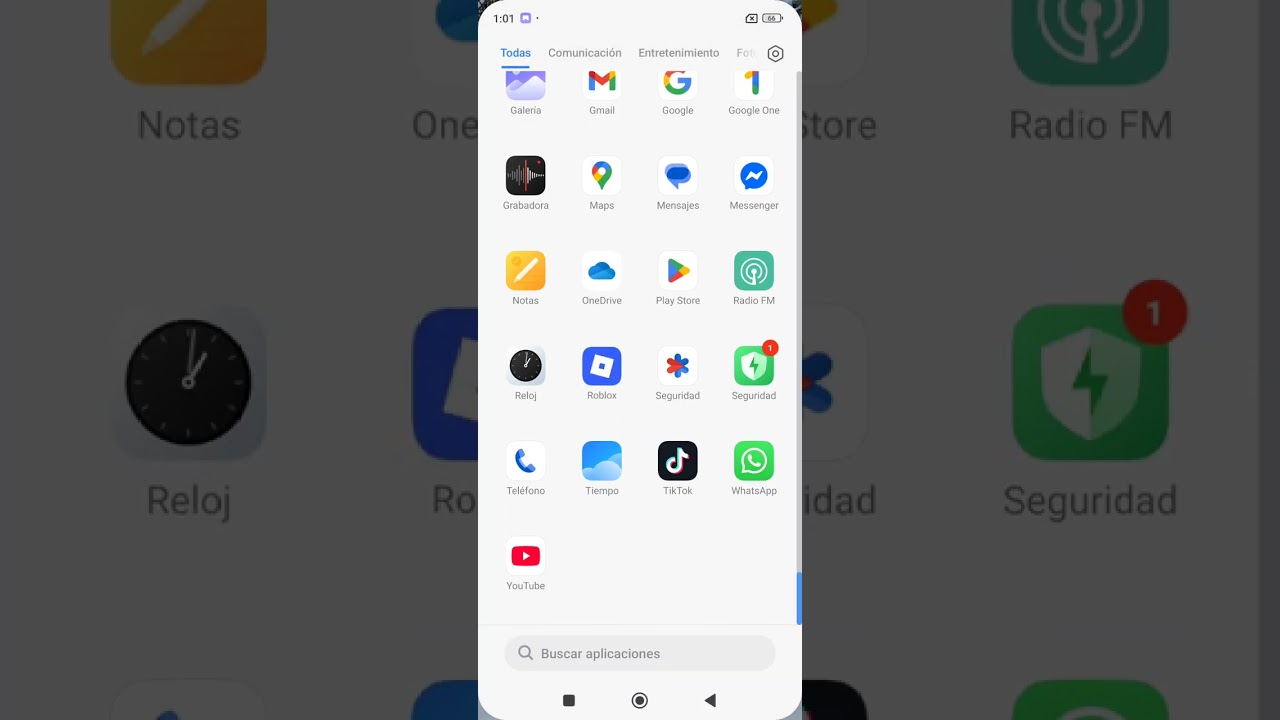
Task: Open OneDrive
Action: coord(601,271)
